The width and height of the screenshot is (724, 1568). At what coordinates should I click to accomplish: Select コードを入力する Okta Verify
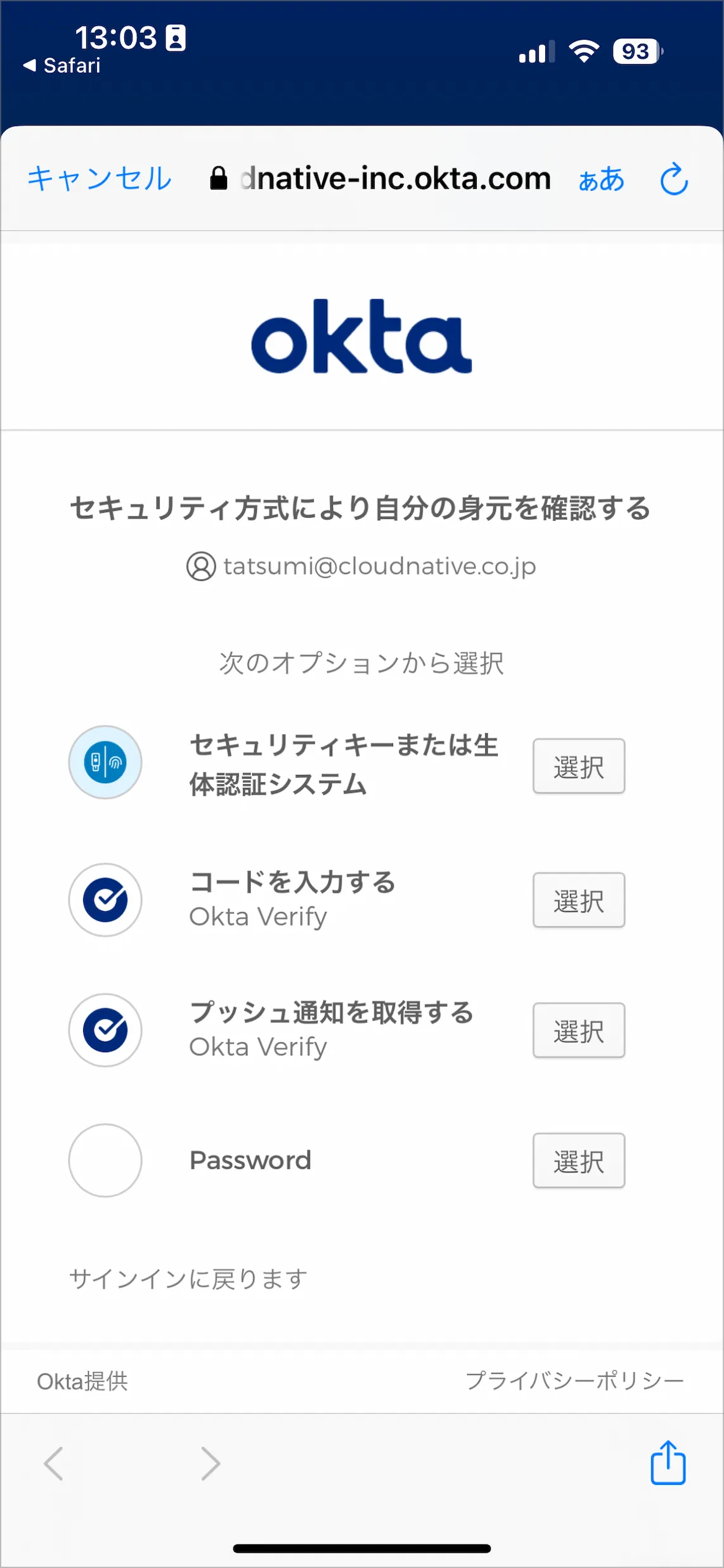click(578, 901)
